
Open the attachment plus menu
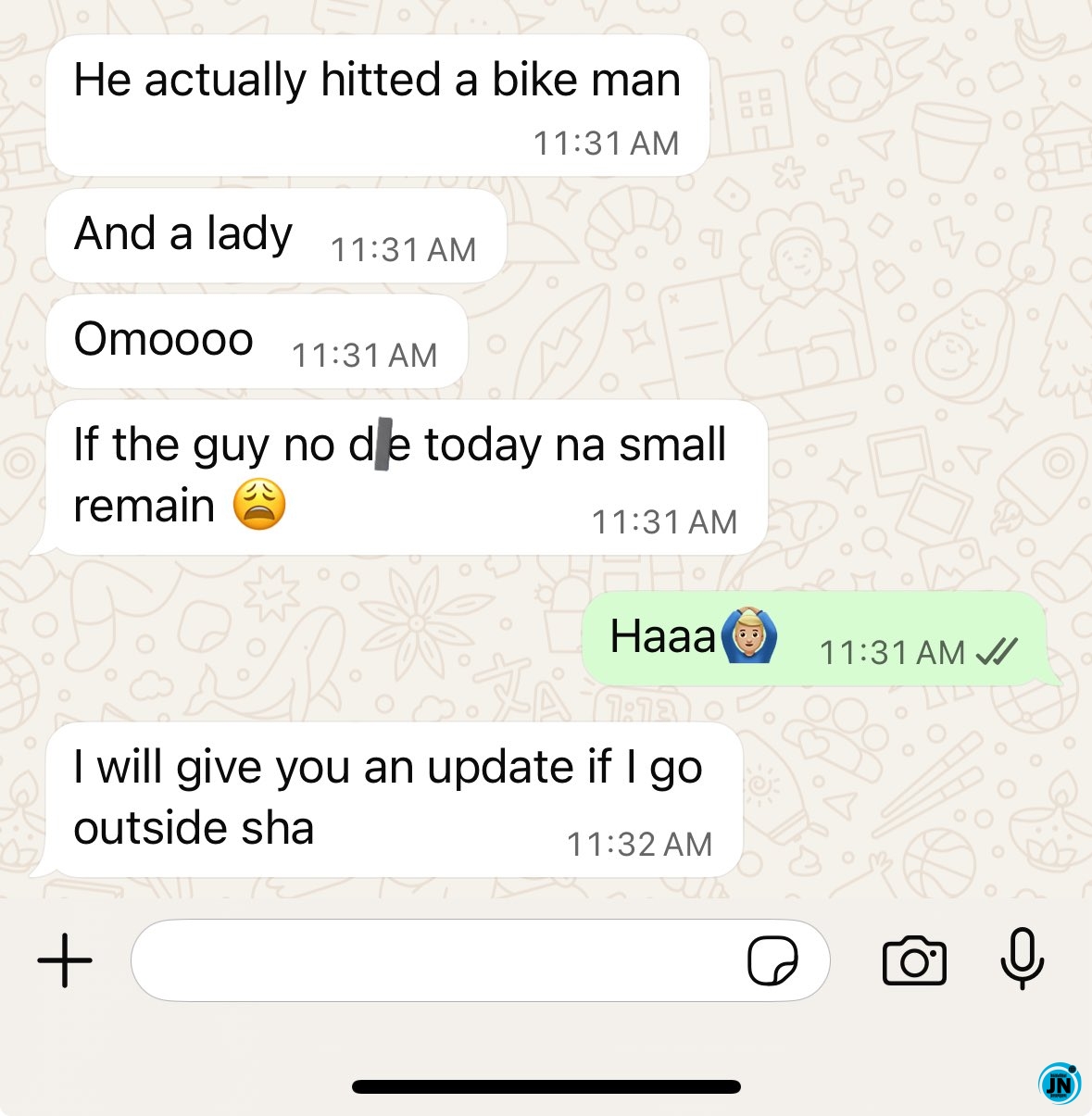(65, 960)
